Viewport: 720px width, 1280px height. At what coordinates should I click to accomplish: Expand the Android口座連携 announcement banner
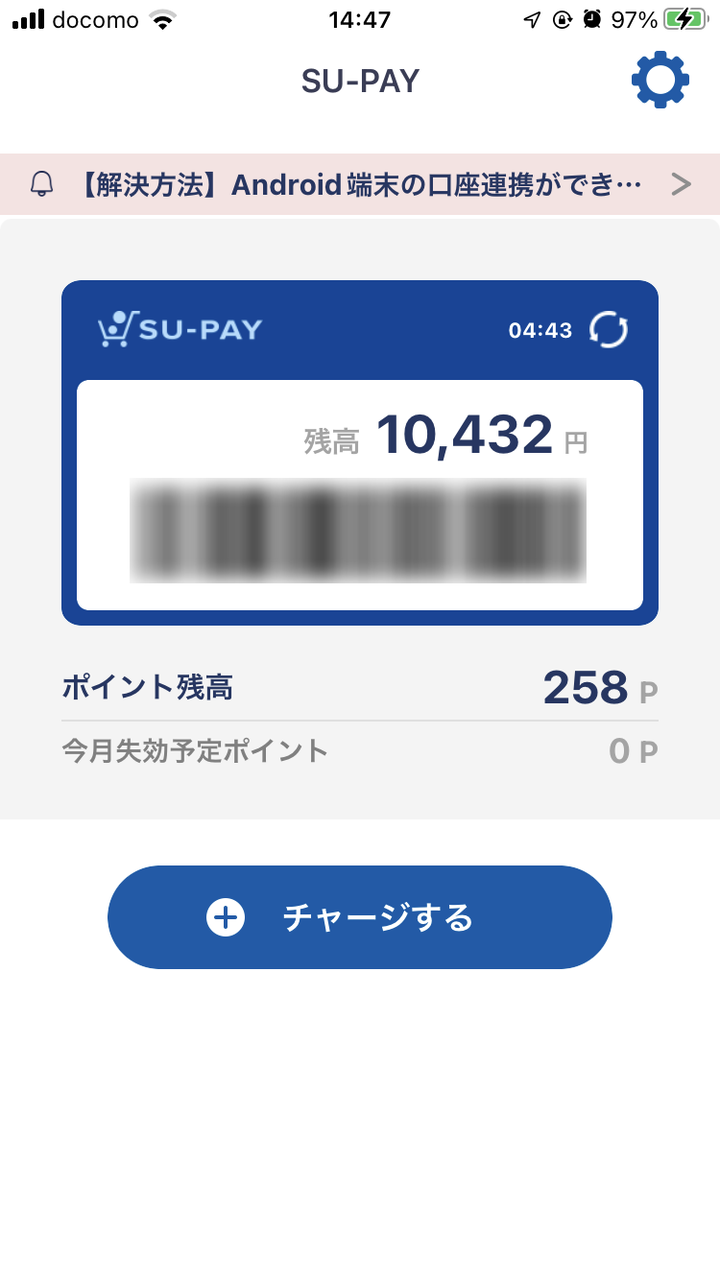[x=360, y=184]
